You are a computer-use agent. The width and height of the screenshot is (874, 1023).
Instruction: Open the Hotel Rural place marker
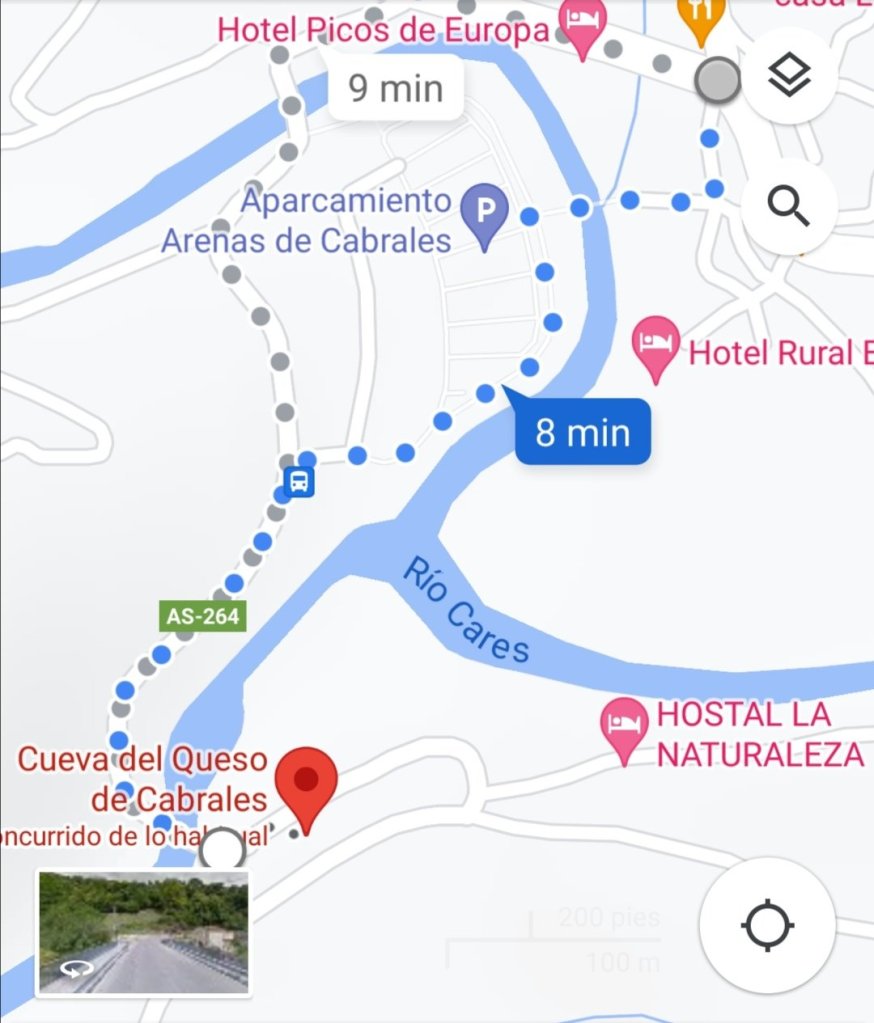(657, 346)
